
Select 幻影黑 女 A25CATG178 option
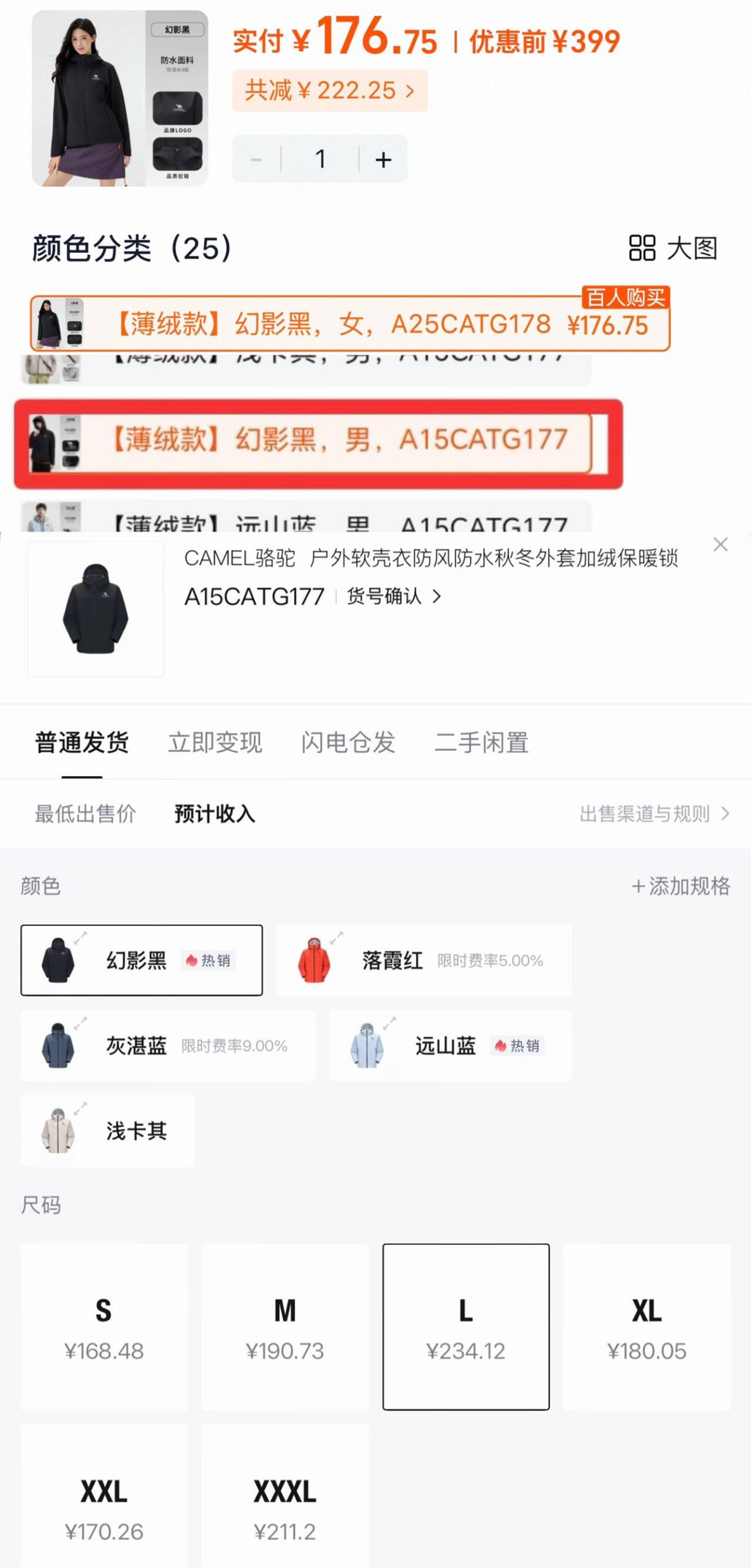[350, 323]
